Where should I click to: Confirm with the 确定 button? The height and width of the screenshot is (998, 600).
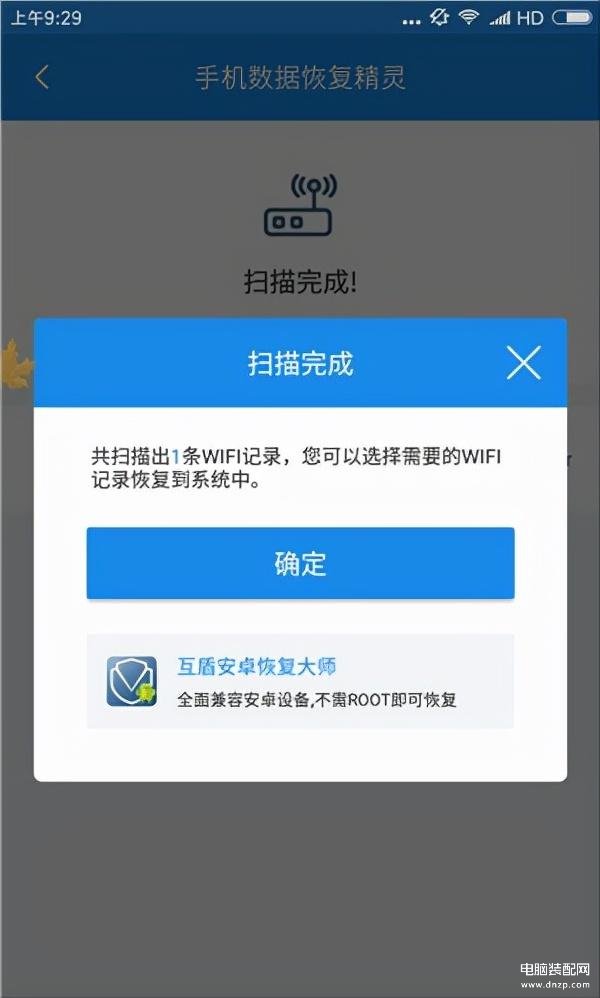tap(300, 564)
